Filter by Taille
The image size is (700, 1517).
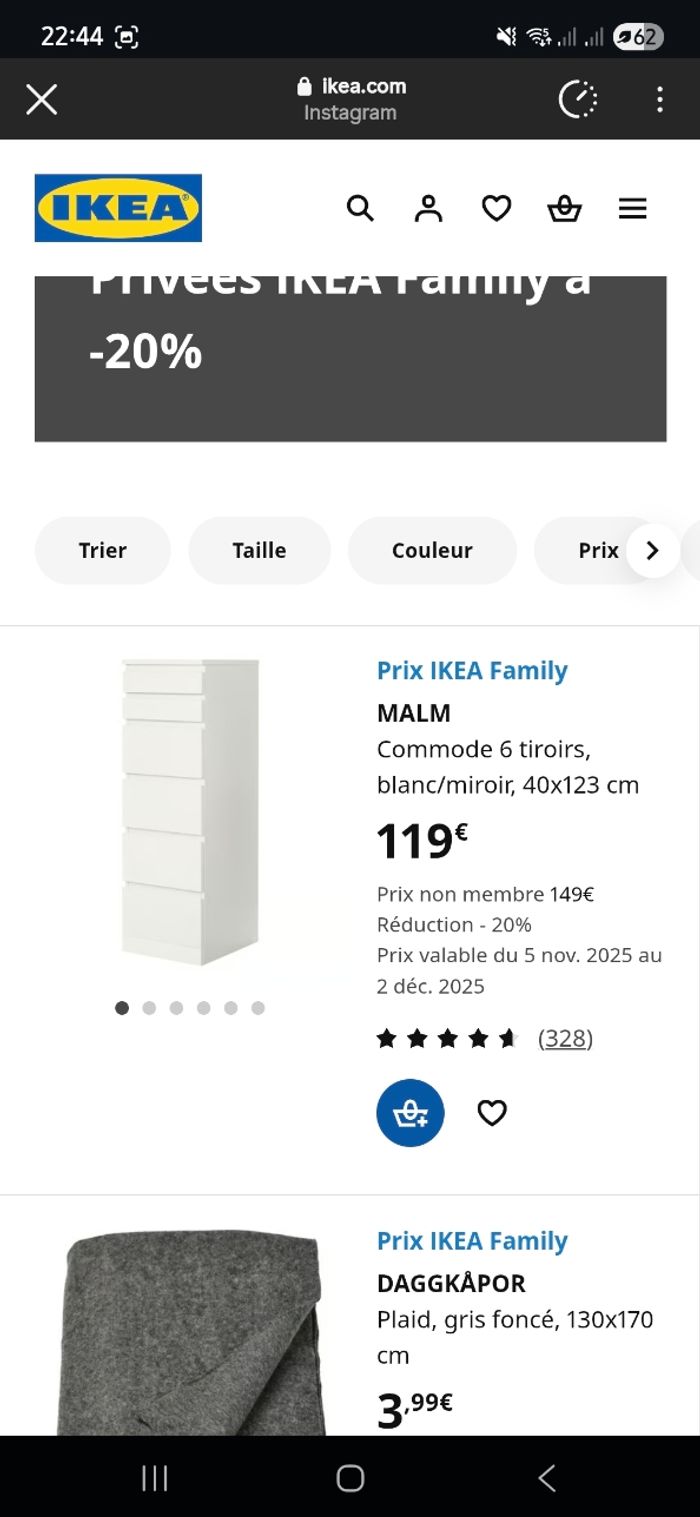click(x=259, y=550)
